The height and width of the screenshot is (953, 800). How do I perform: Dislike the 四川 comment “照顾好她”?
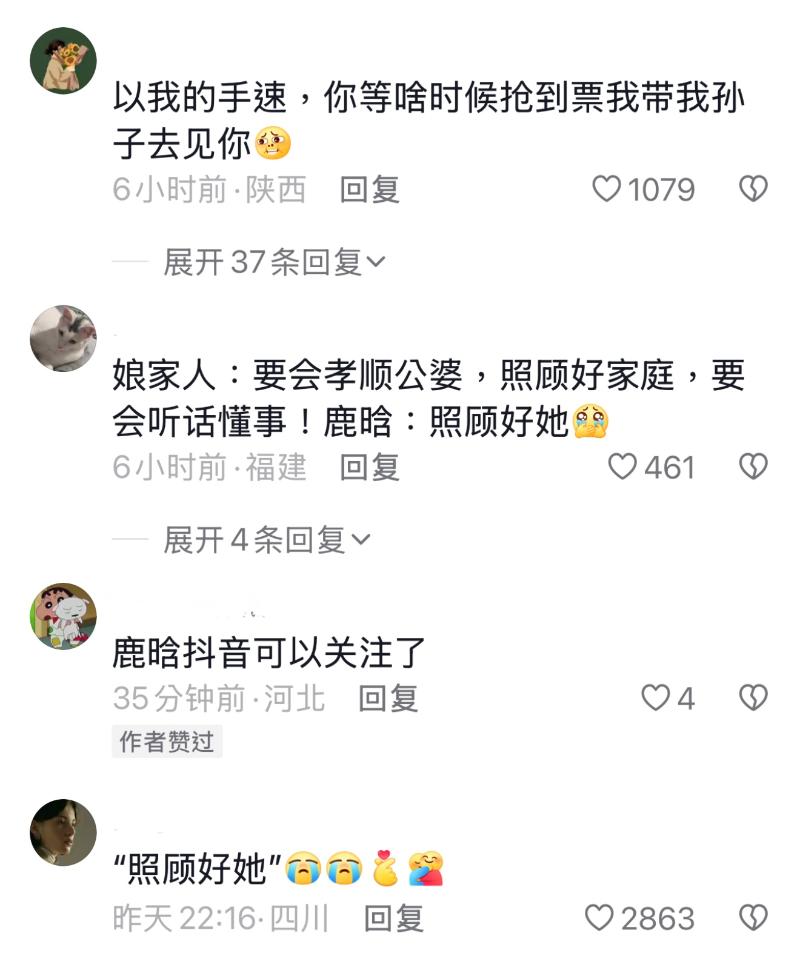[x=752, y=918]
